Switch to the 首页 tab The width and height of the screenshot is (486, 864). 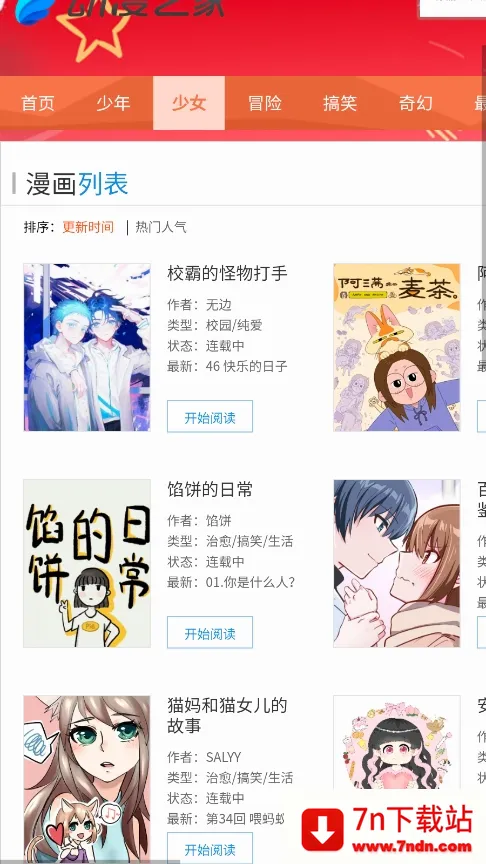click(x=38, y=103)
